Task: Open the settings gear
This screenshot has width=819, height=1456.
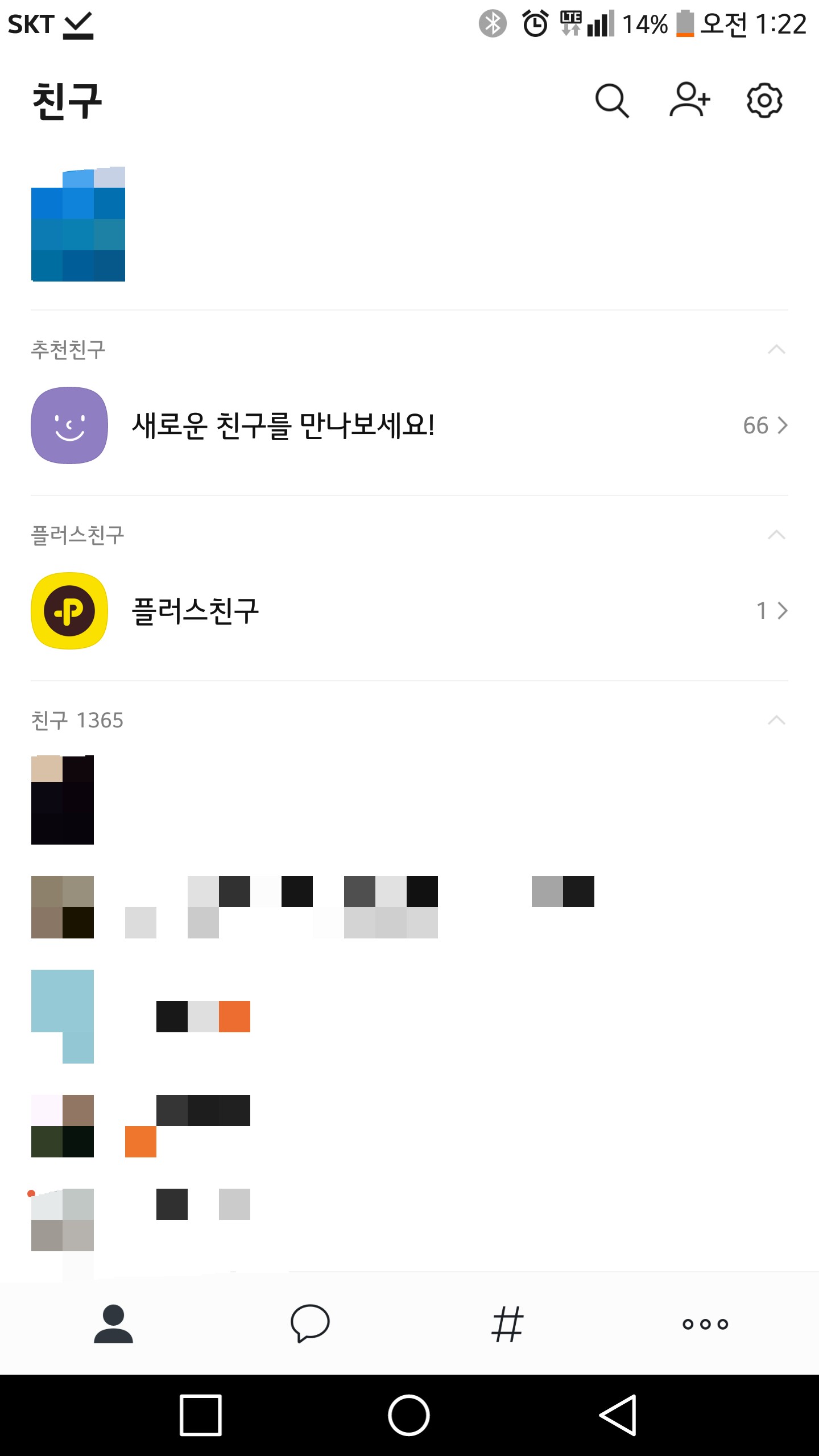Action: pos(764,101)
